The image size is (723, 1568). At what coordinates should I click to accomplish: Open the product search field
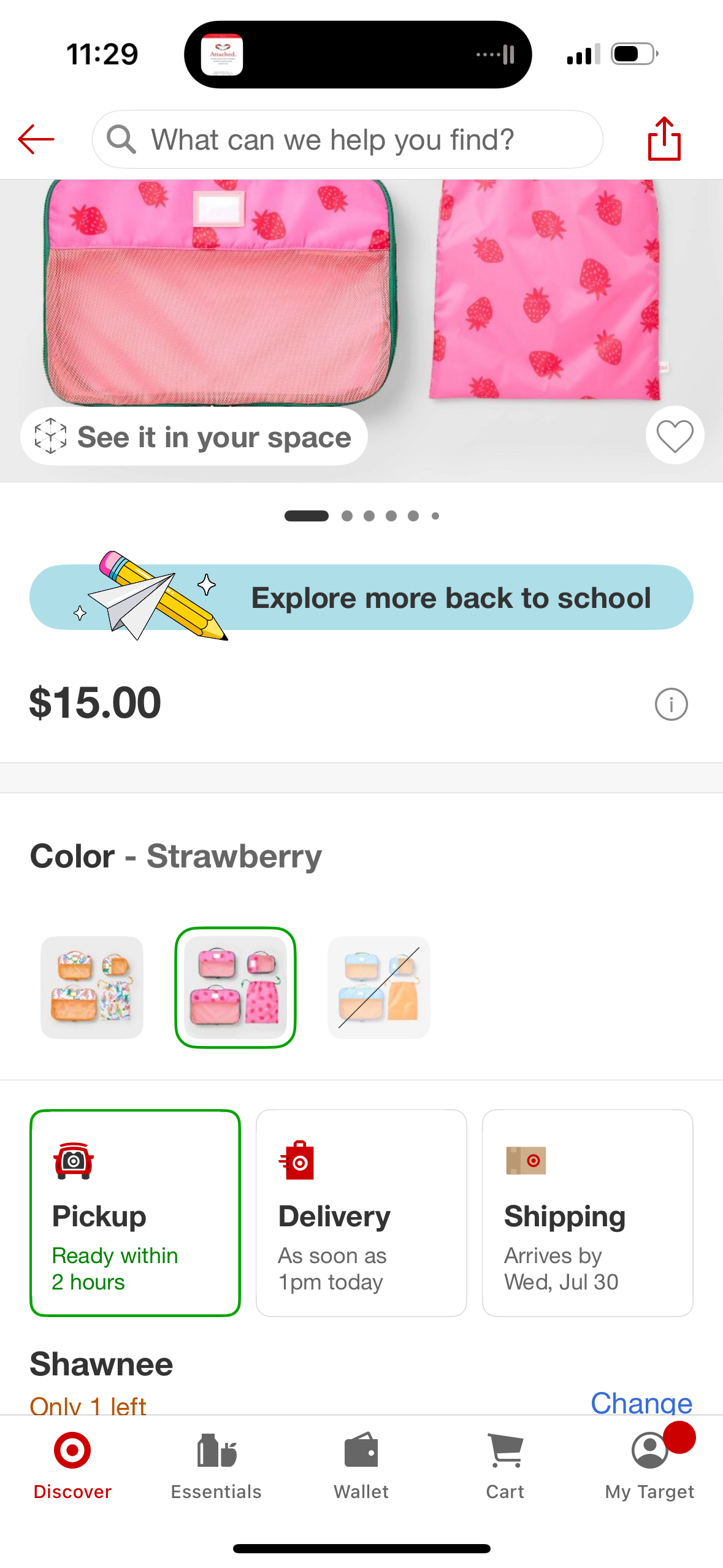point(347,140)
